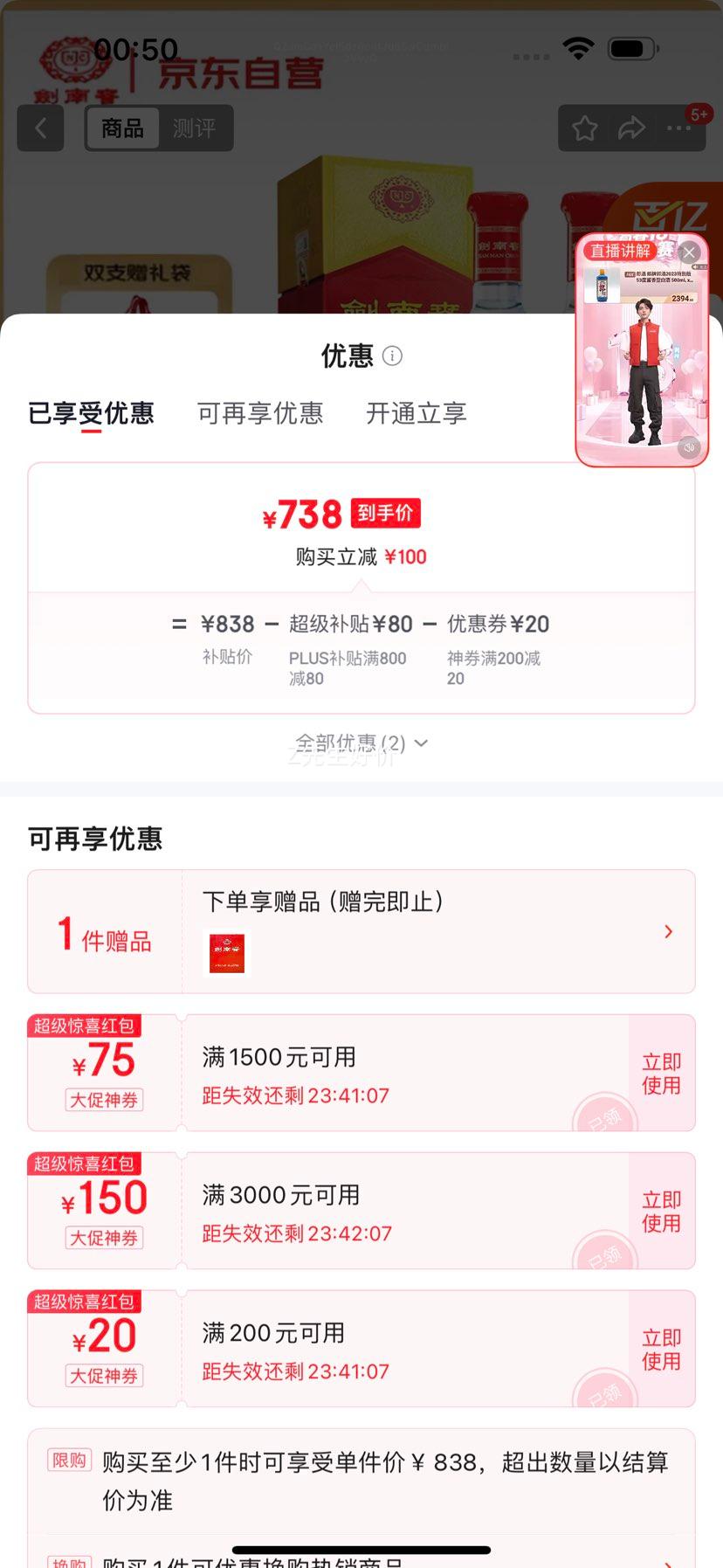
Task: Close the 直播讲解 live stream popup
Action: [x=690, y=252]
